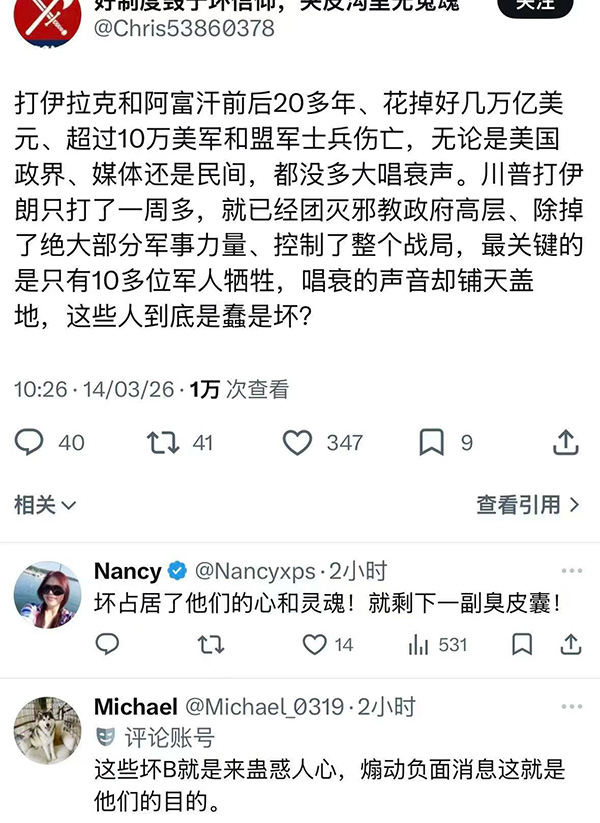Expand the 相关 sort dropdown

pyautogui.click(x=45, y=506)
